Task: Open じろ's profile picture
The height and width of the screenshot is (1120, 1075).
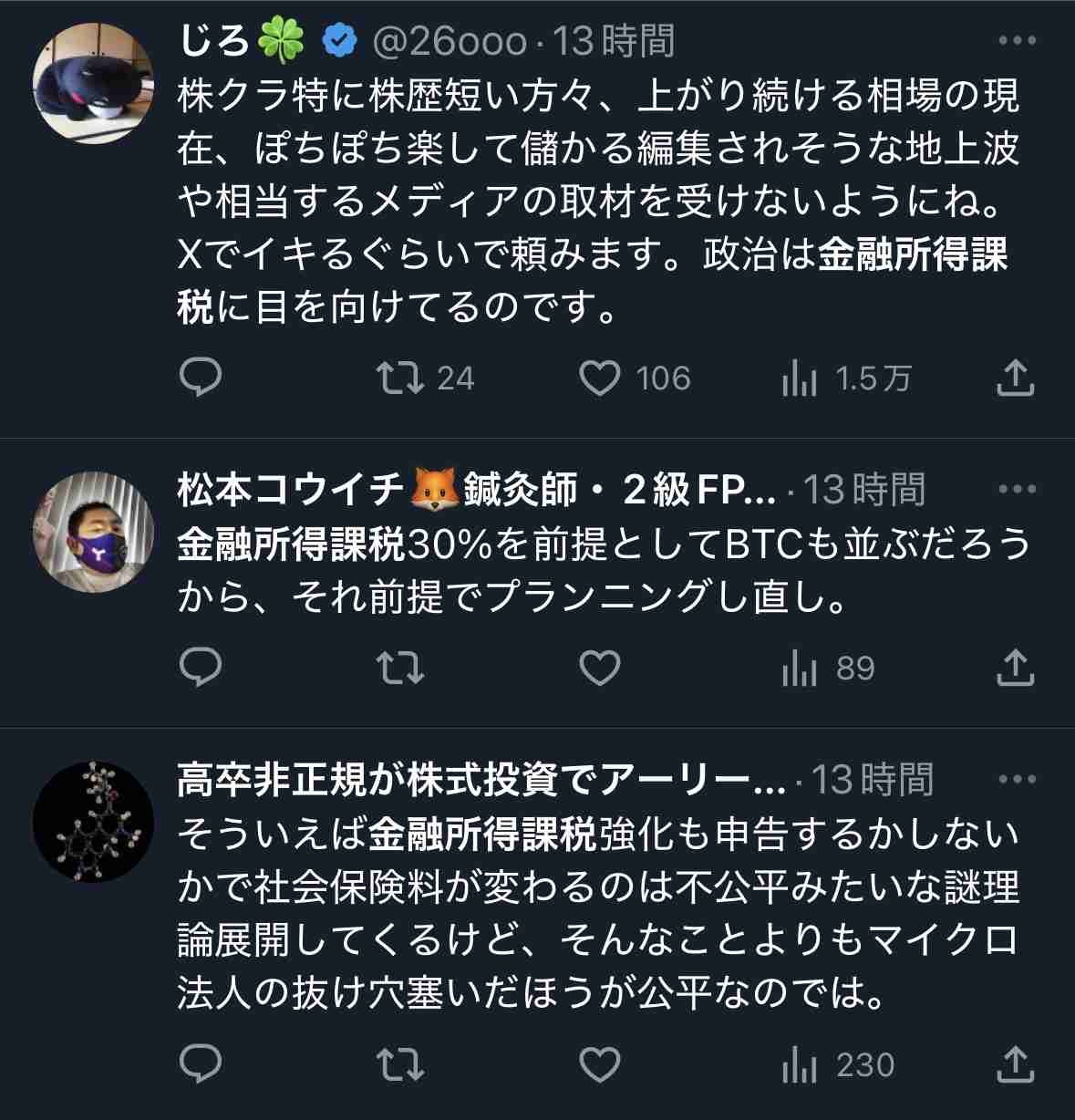Action: click(93, 84)
